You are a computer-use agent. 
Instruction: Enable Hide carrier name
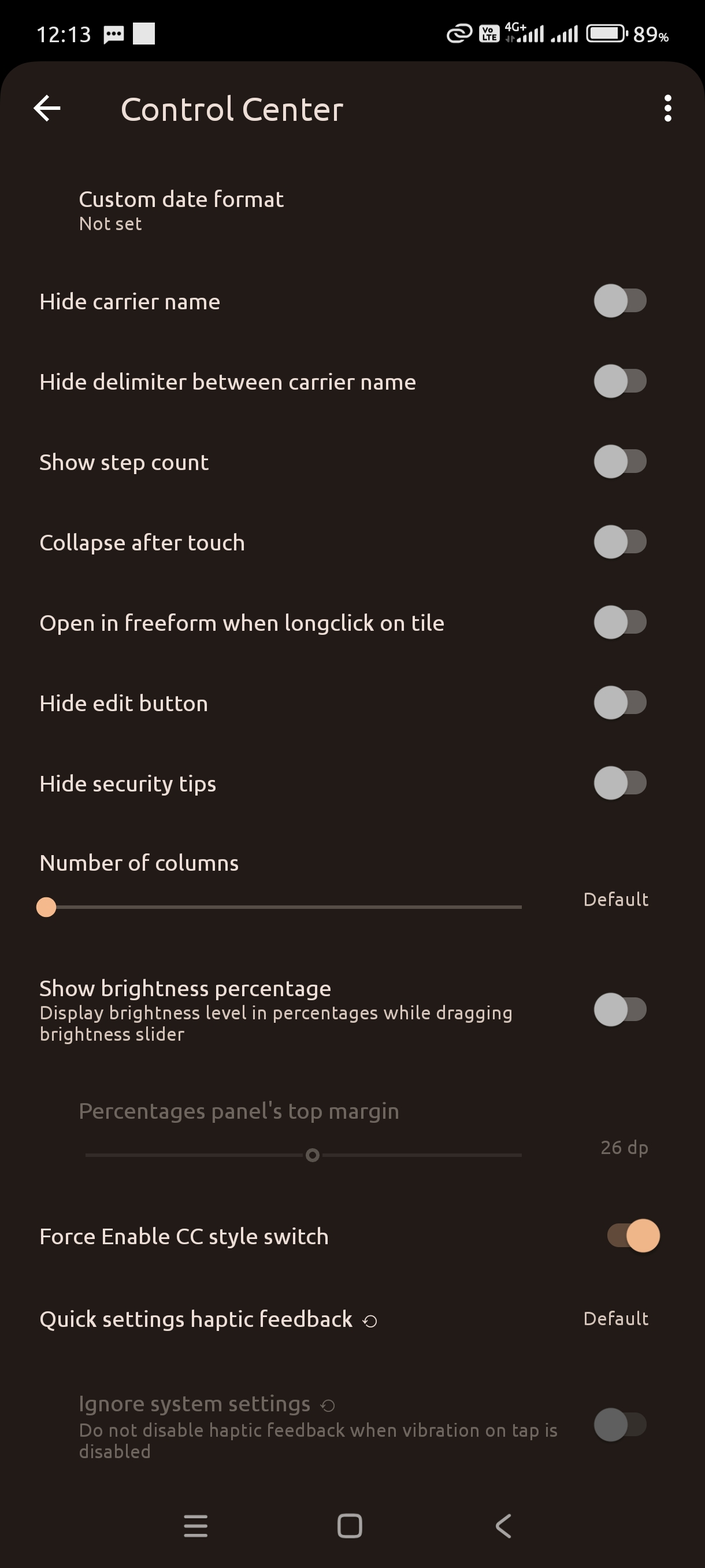[x=619, y=301]
